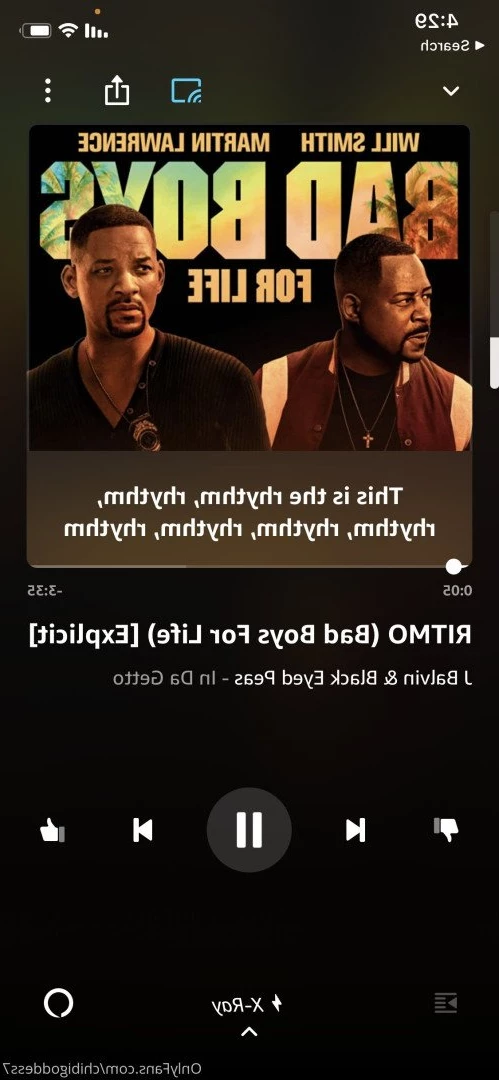Screen dimensions: 499x1080
Task: Open the lyrics card
Action: pos(250,511)
